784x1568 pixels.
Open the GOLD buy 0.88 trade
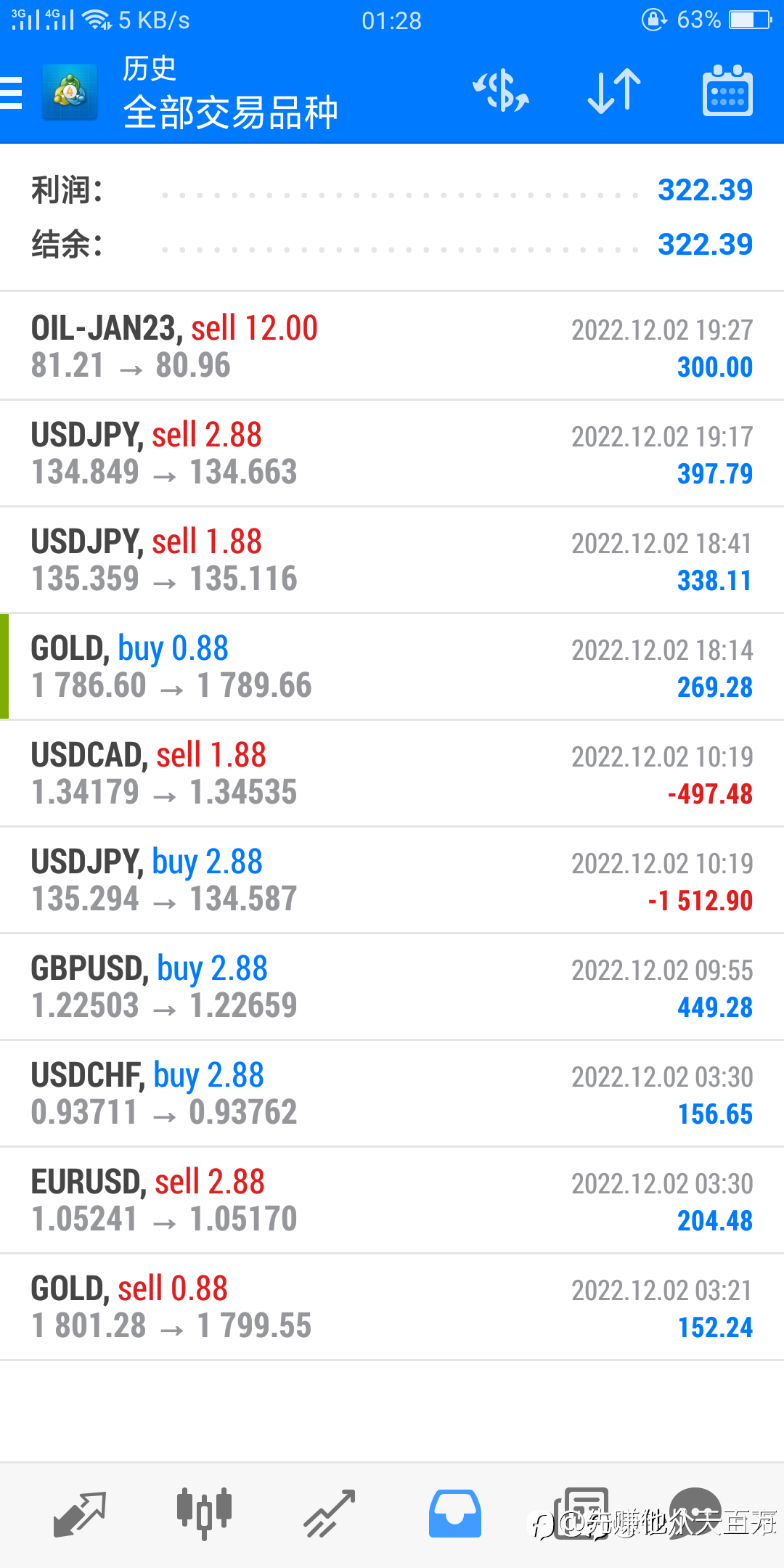392,666
